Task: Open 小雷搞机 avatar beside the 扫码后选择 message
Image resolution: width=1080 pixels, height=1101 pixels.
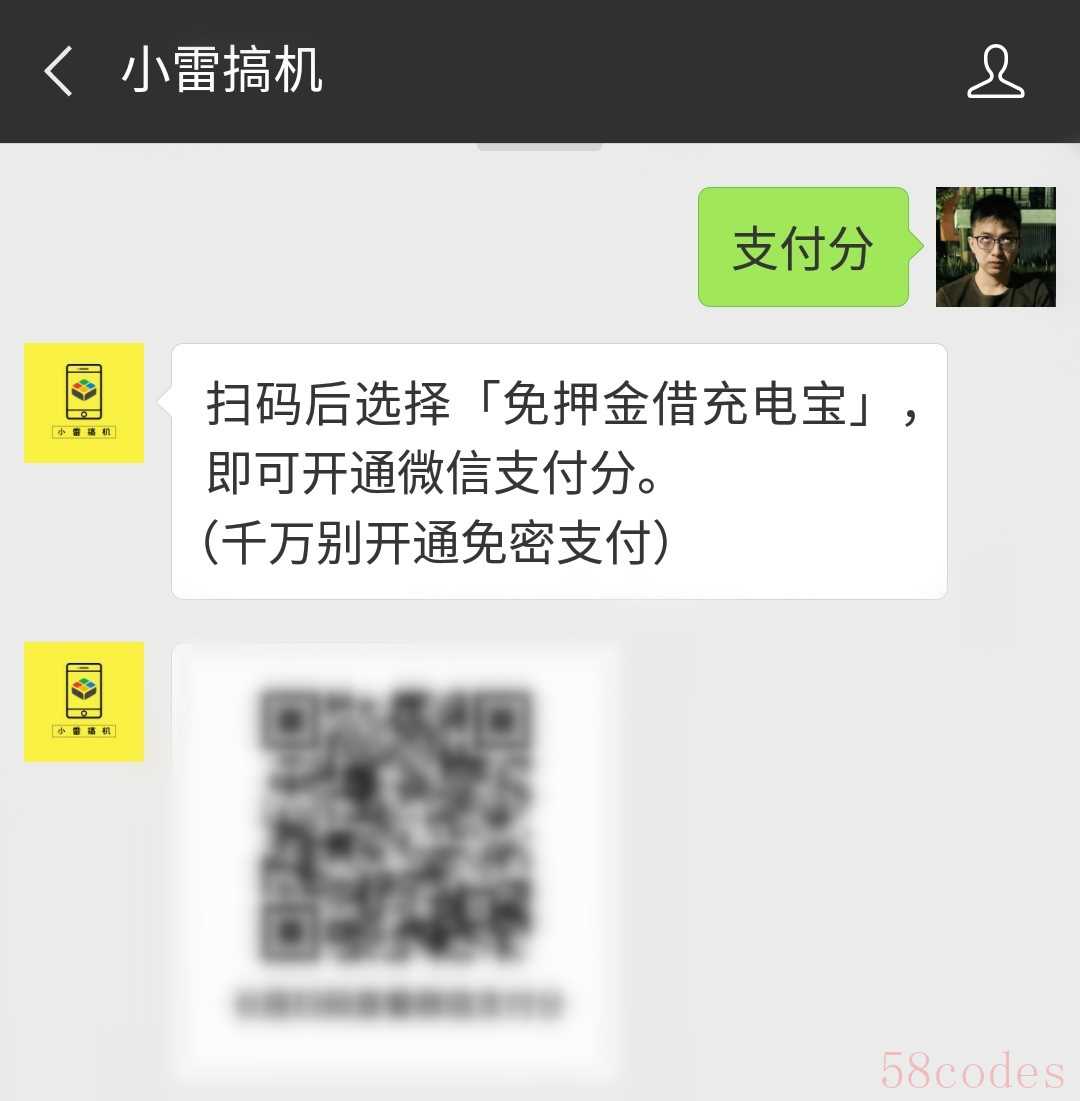Action: (84, 403)
